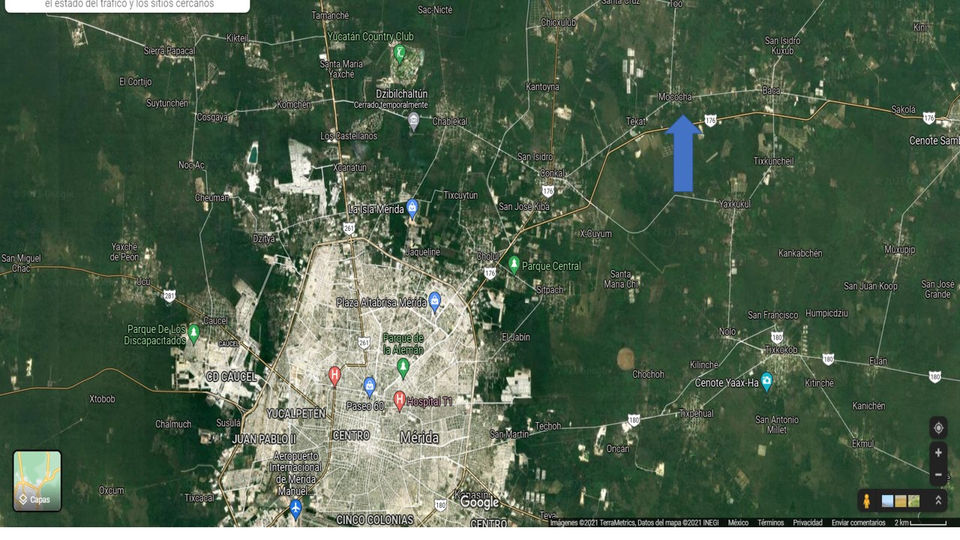
Task: Zoom out with the minus button
Action: tap(938, 474)
